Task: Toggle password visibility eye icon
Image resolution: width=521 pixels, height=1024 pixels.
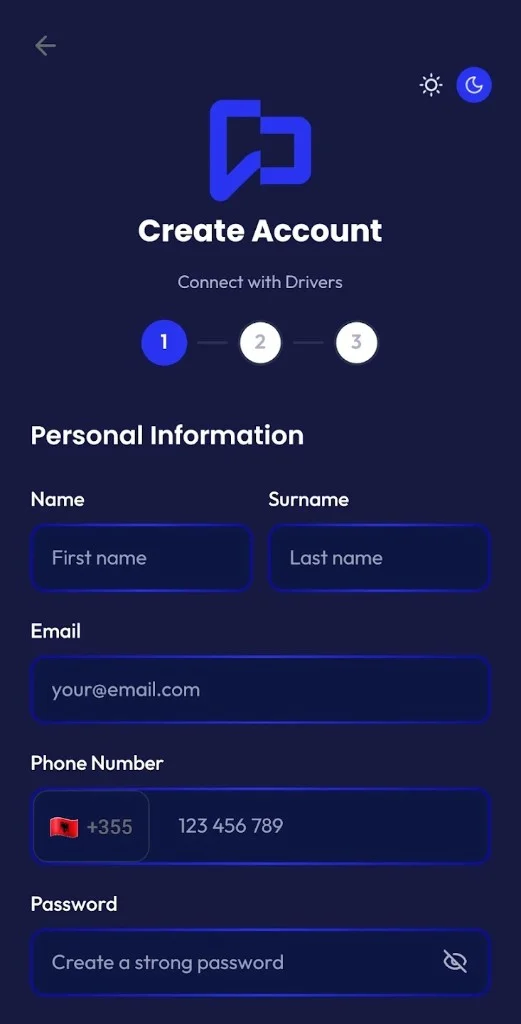Action: point(455,961)
